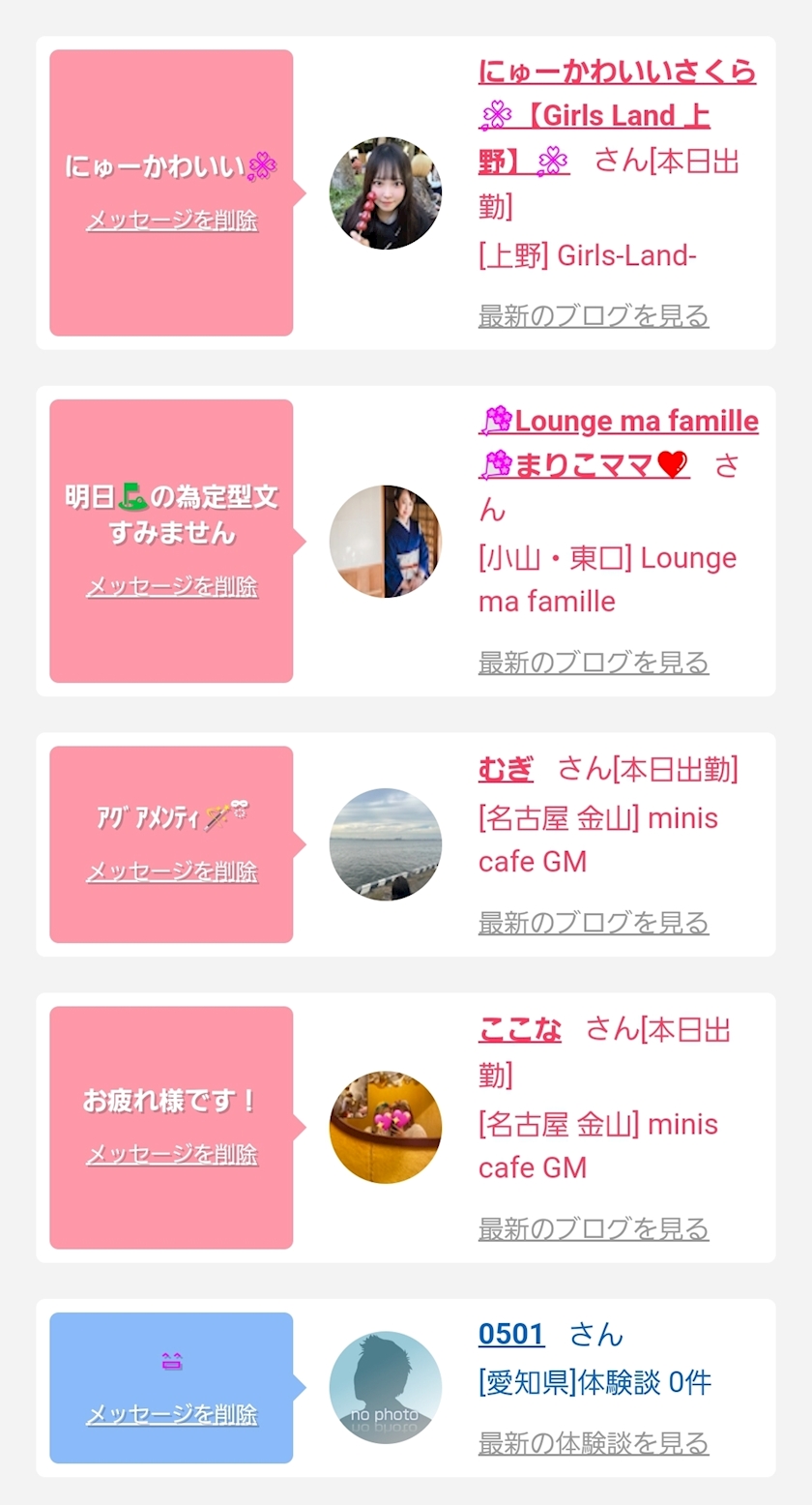Open まりこママ's kimono profile photo

tap(386, 542)
